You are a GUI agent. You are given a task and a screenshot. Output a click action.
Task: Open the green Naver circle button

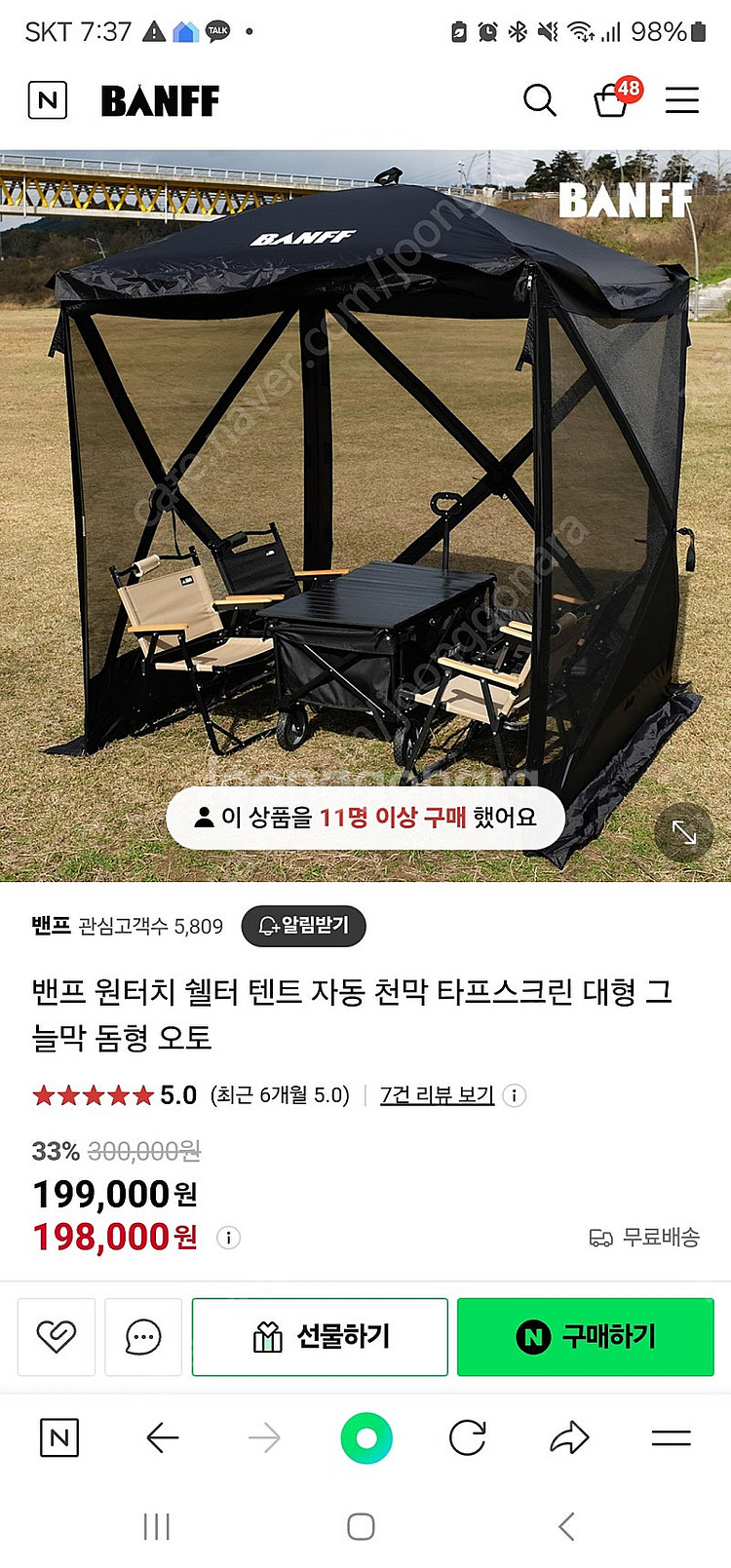(x=366, y=1437)
